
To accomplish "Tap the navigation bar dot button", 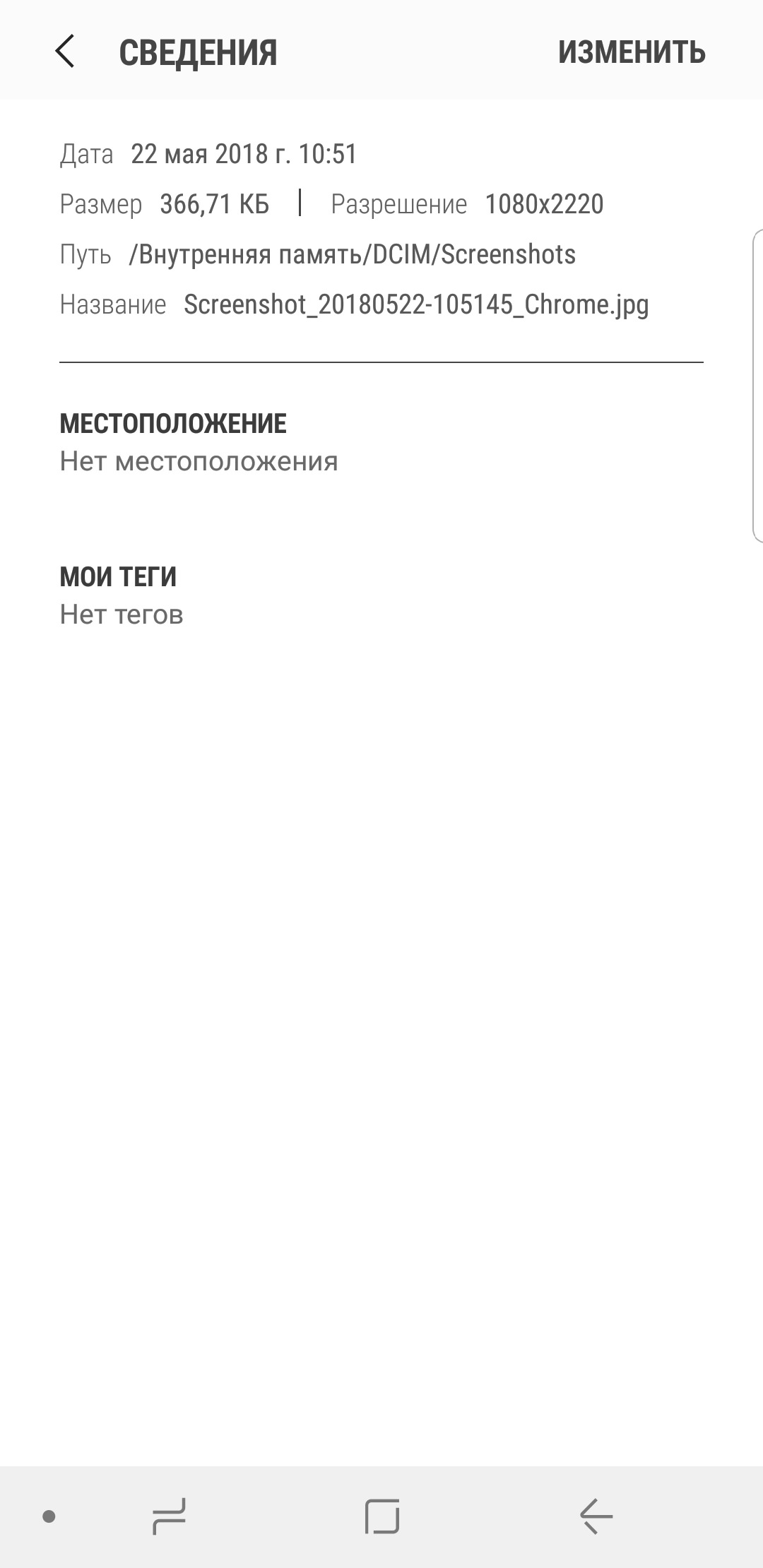I will [49, 1516].
